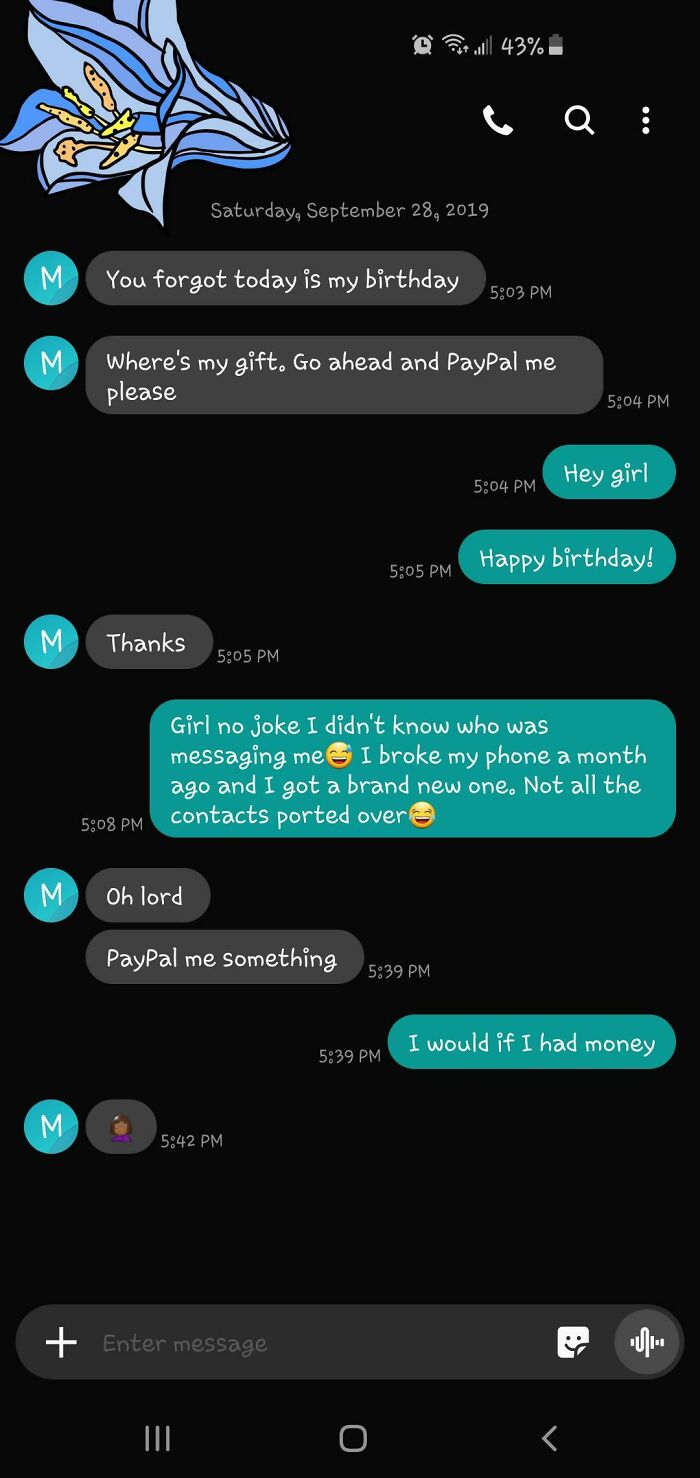Tap the plus attachment button
Viewport: 700px width, 1478px height.
pyautogui.click(x=61, y=1342)
